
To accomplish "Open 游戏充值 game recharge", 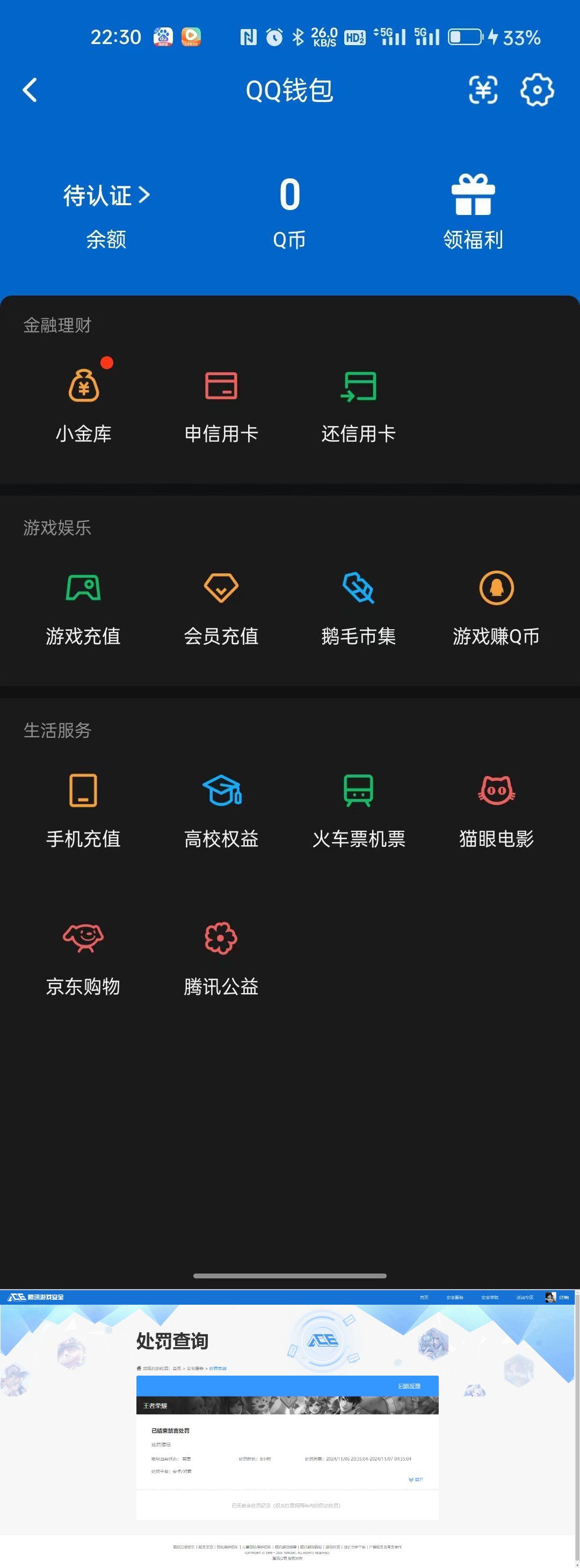I will point(83,587).
